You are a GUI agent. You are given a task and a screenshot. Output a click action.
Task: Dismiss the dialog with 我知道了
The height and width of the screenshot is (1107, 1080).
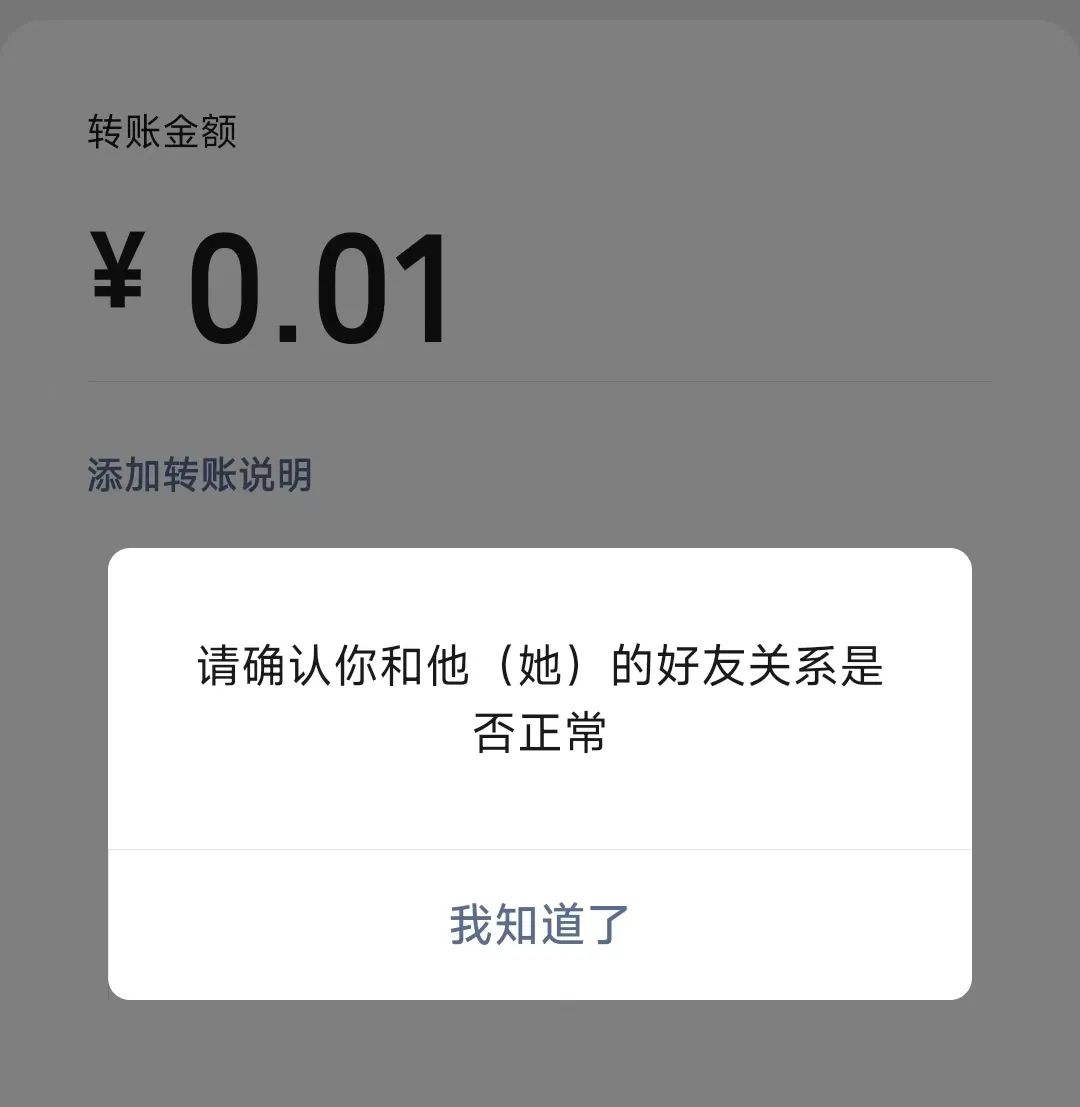pos(539,924)
